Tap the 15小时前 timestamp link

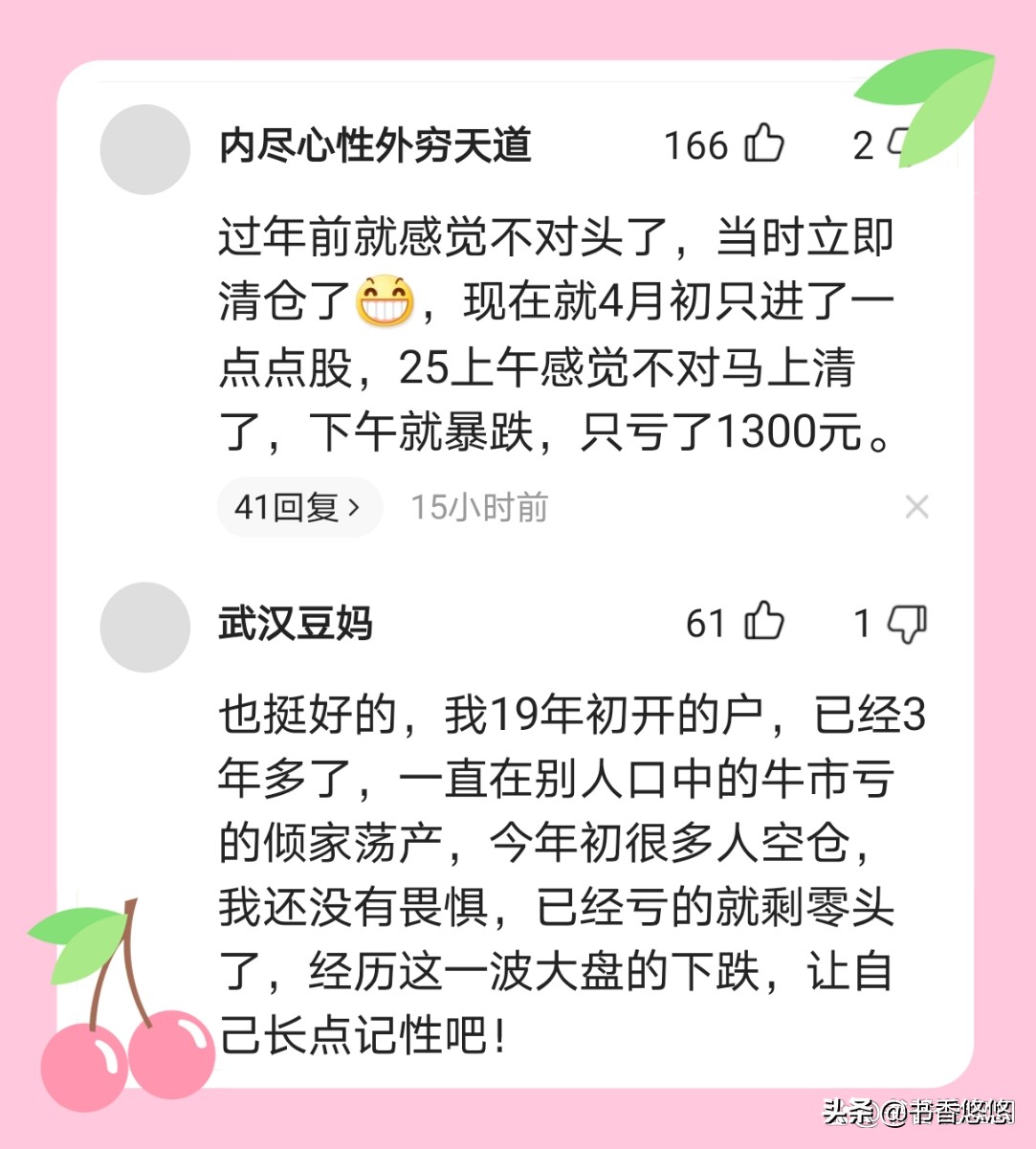477,507
